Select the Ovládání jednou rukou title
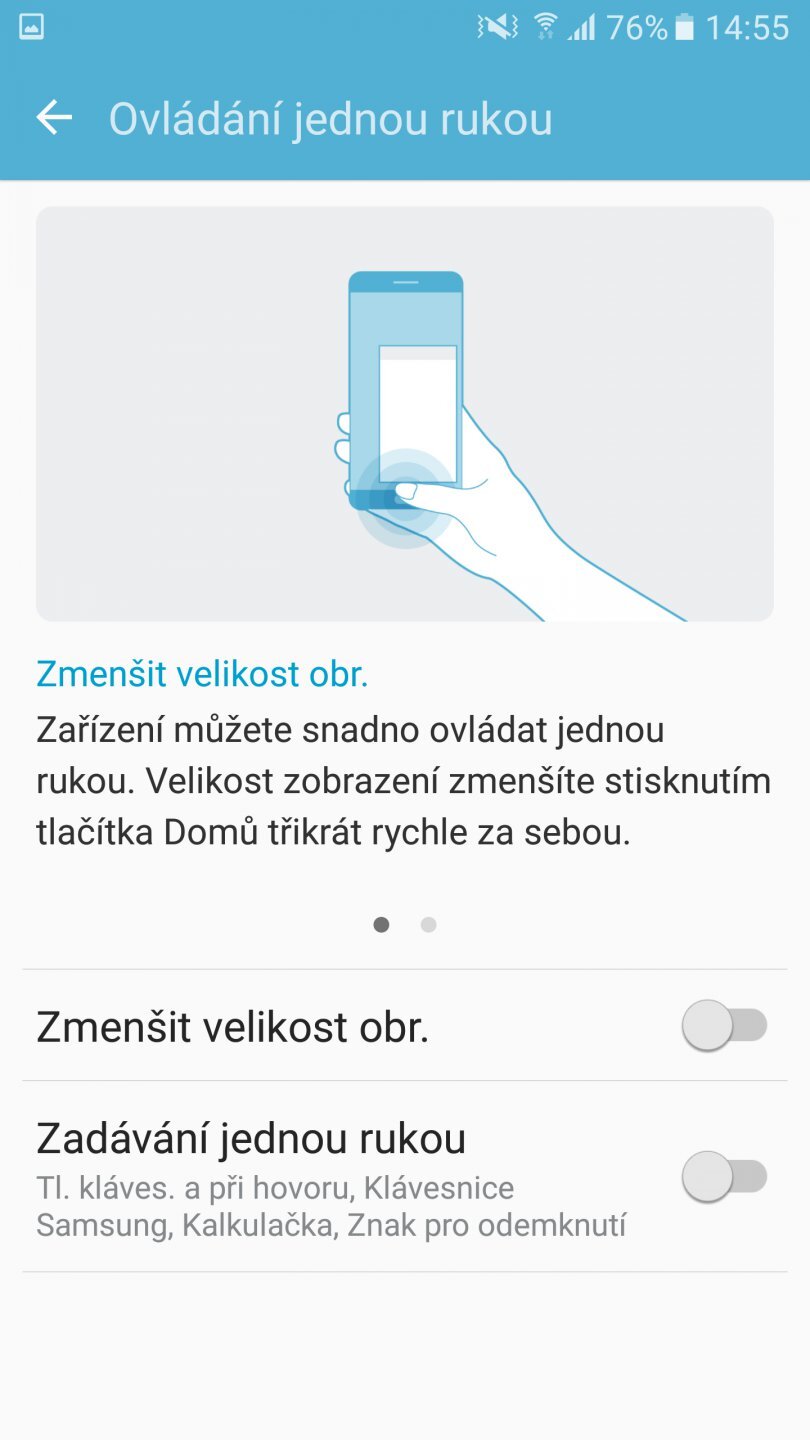The height and width of the screenshot is (1440, 810). click(330, 118)
